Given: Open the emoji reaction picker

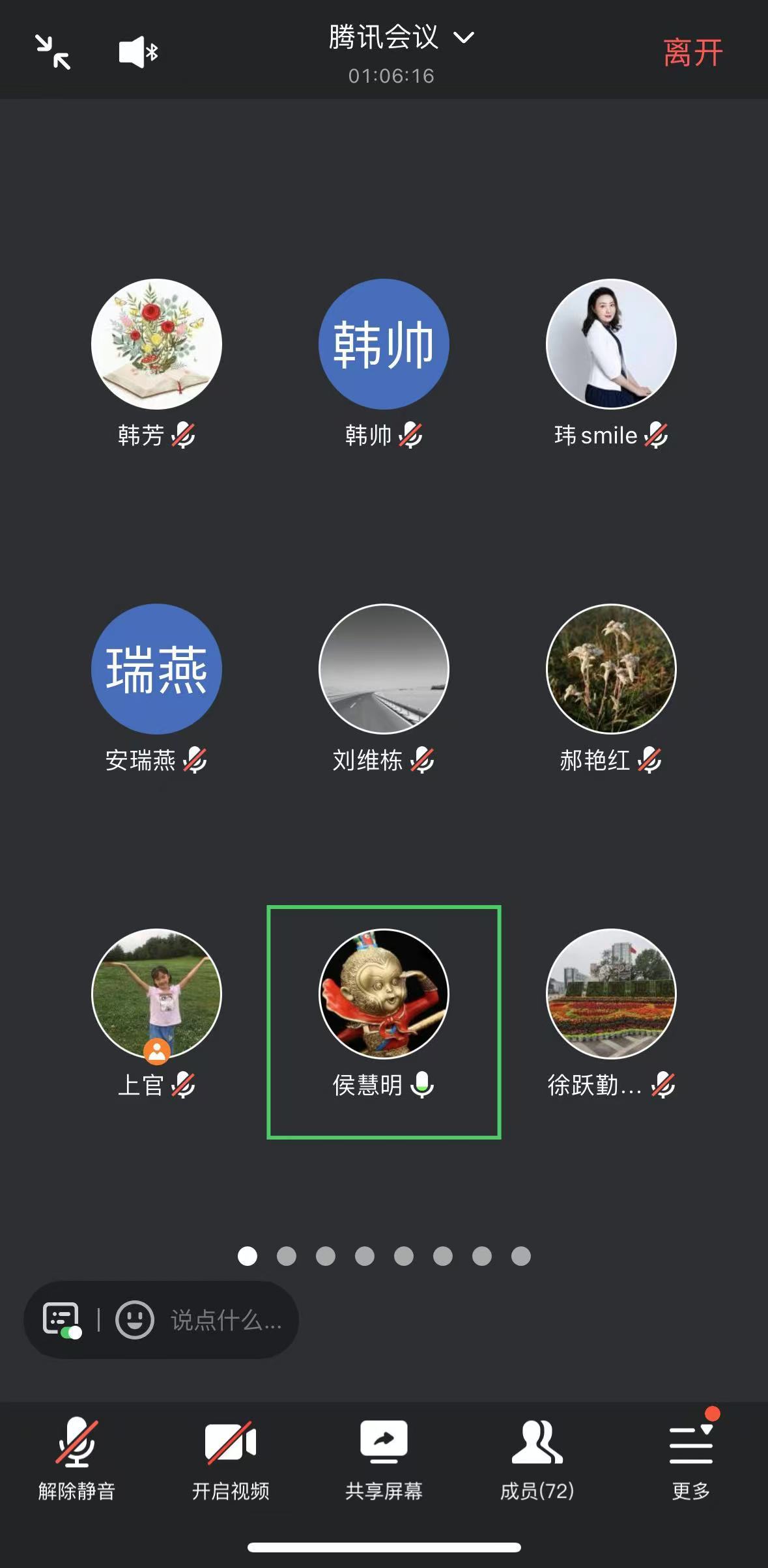Looking at the screenshot, I should (x=135, y=1320).
